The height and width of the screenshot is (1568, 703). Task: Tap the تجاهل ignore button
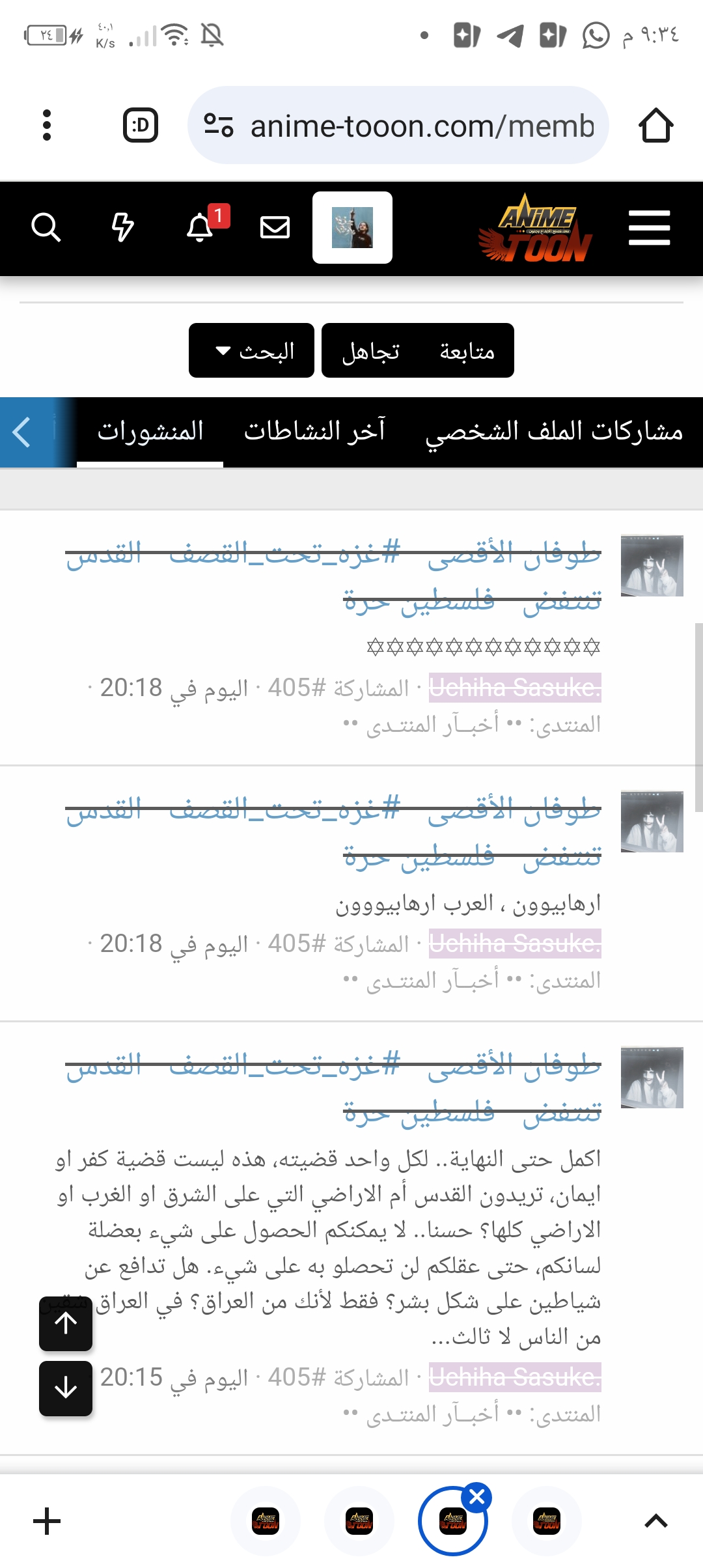tap(371, 351)
